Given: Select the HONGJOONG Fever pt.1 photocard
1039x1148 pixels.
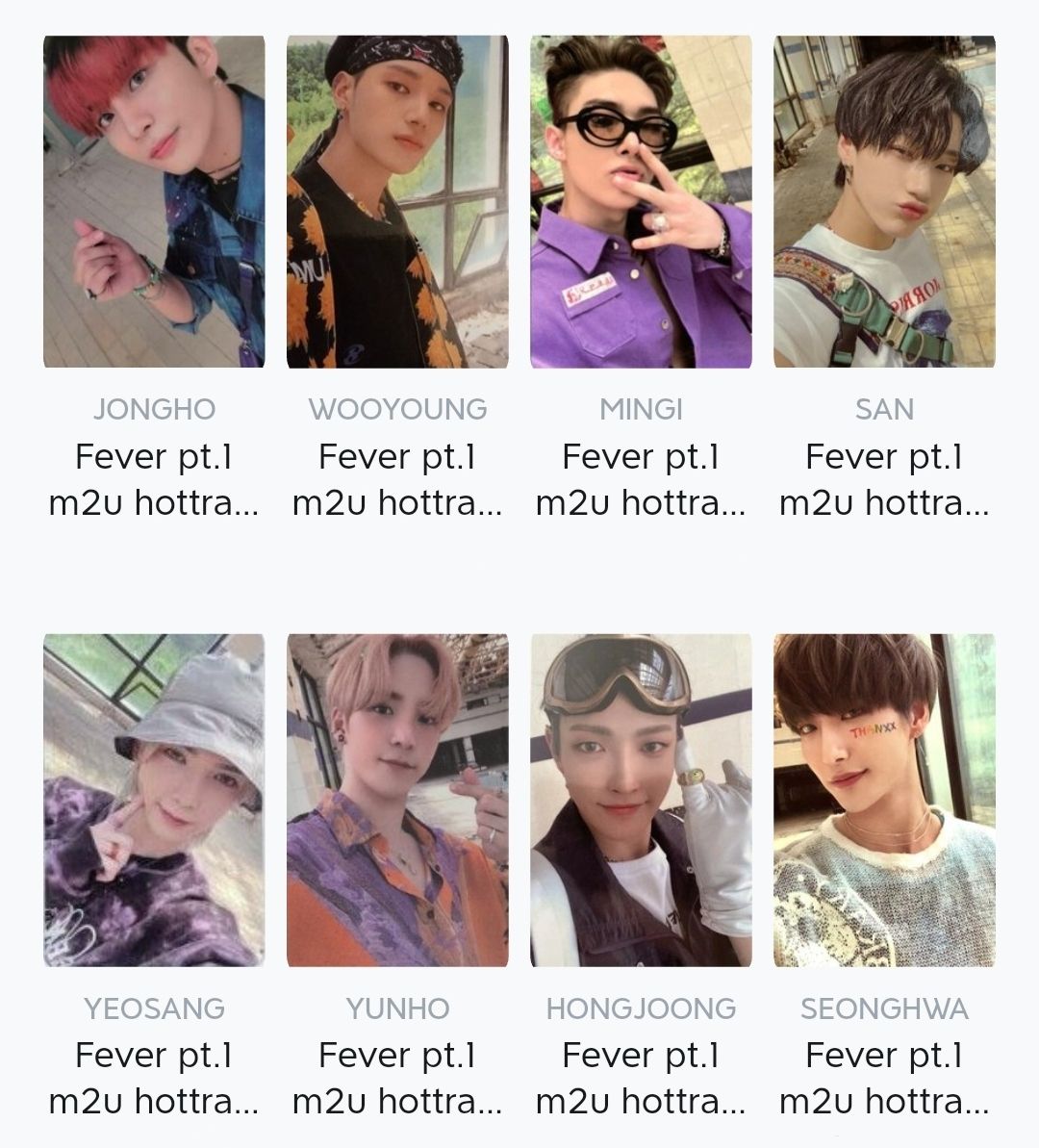Looking at the screenshot, I should (x=641, y=801).
